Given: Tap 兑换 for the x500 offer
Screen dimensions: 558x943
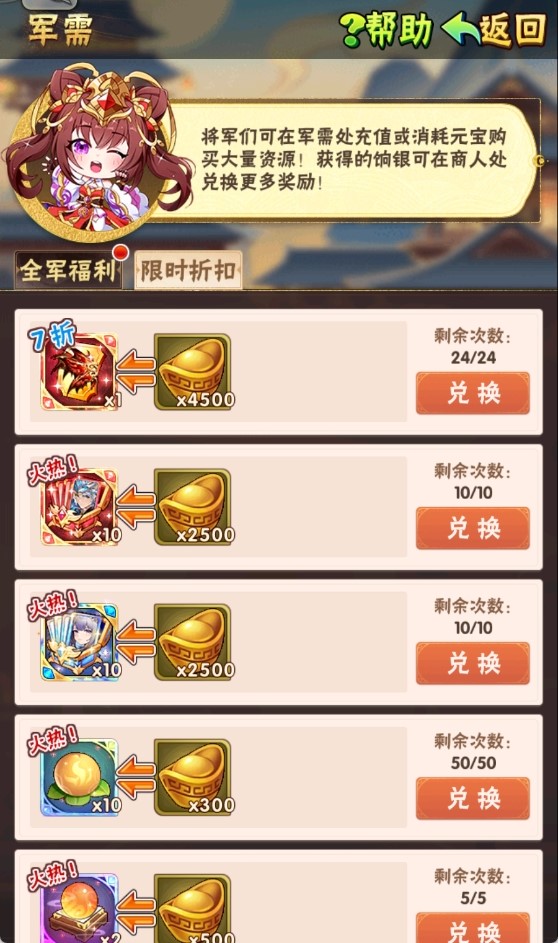Looking at the screenshot, I should click(473, 928).
